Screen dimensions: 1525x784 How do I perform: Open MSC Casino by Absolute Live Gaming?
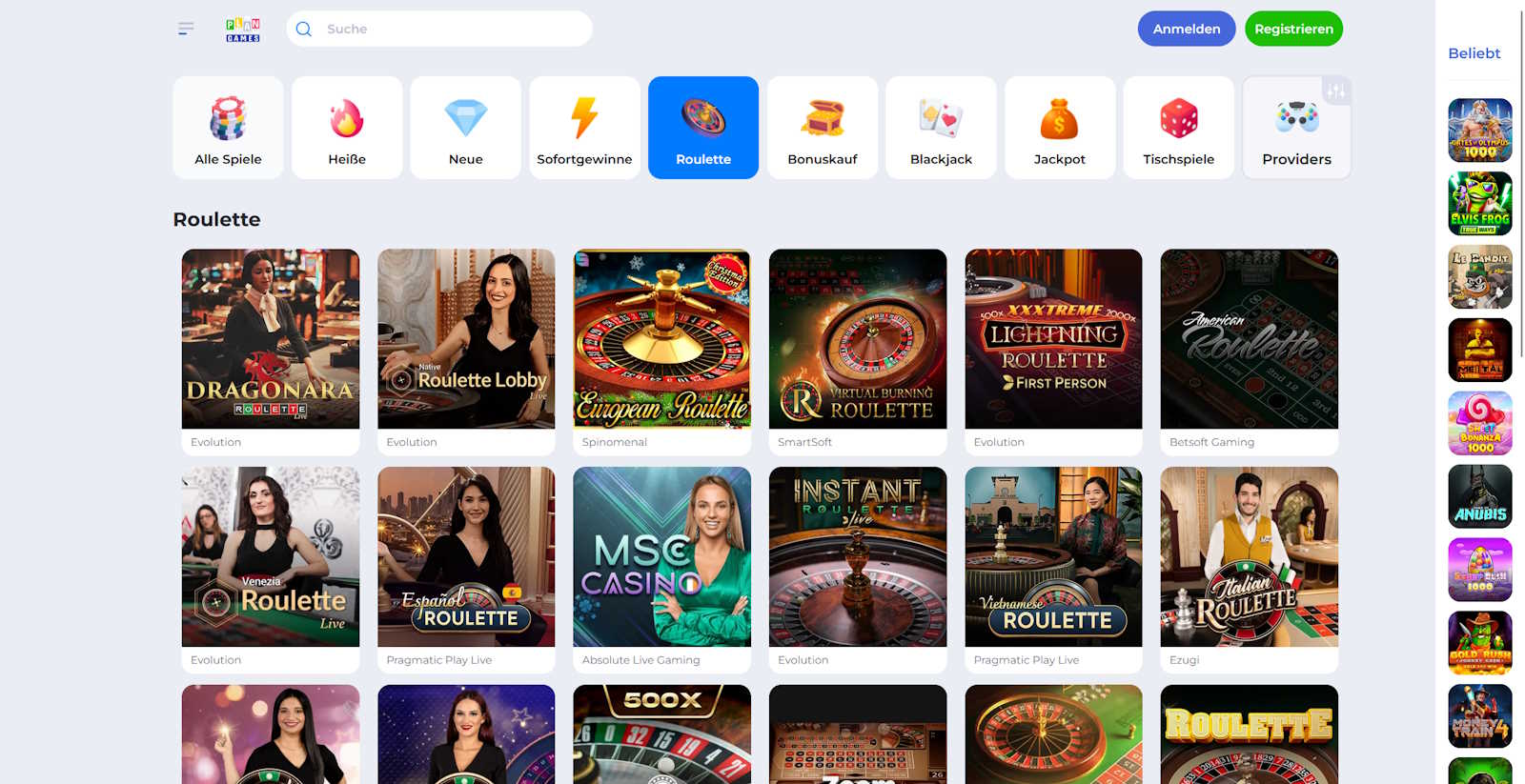point(661,556)
